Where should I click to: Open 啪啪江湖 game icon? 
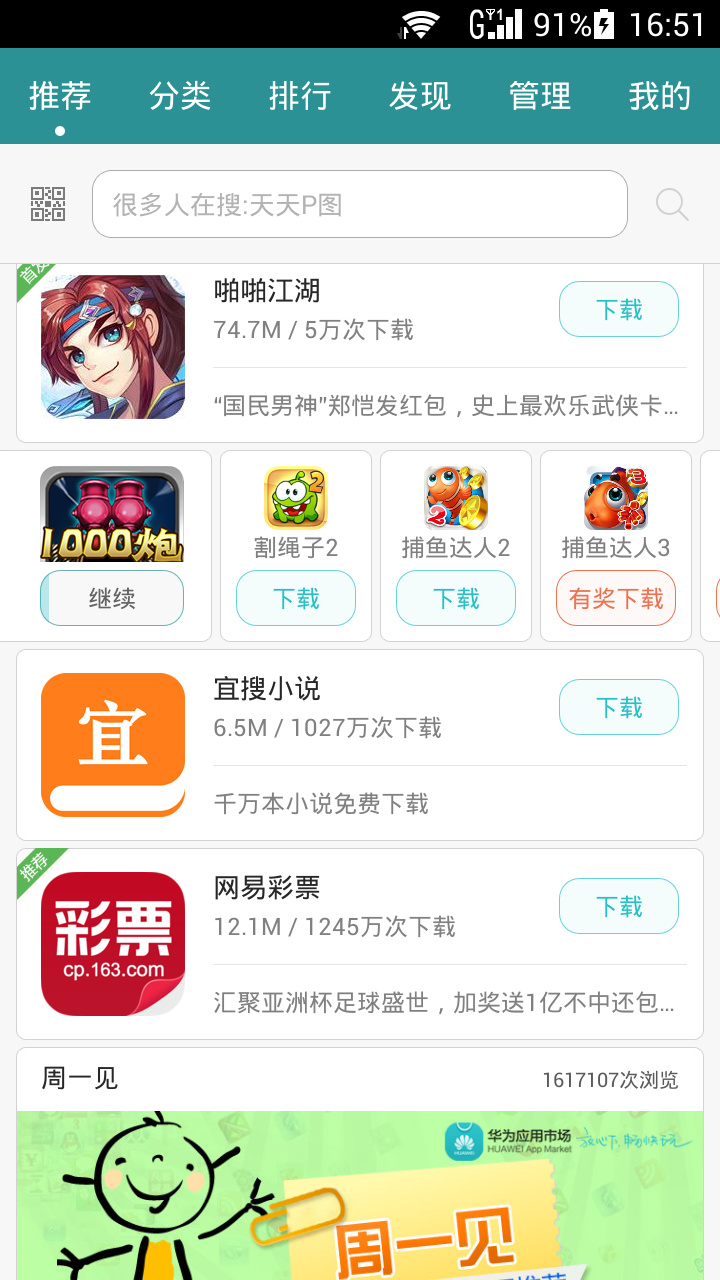coord(112,345)
